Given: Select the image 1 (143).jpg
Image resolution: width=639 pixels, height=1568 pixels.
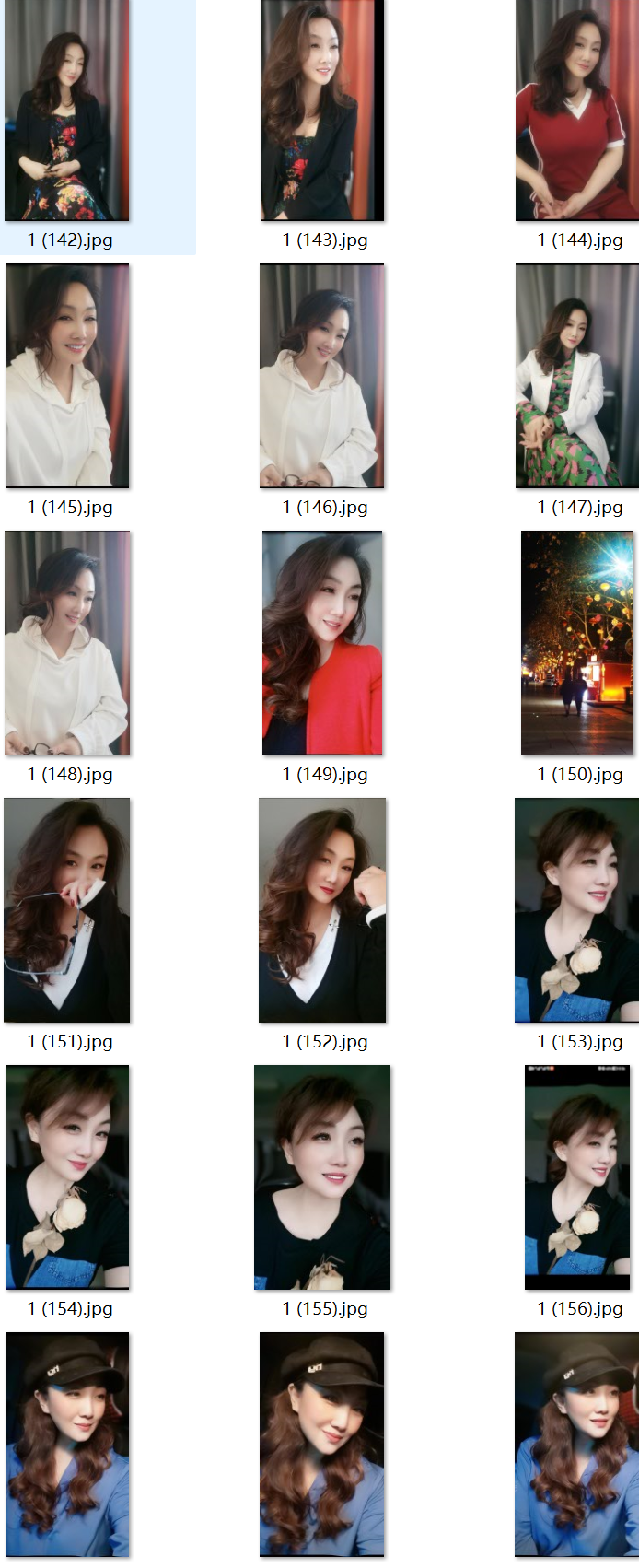Looking at the screenshot, I should pyautogui.click(x=322, y=111).
